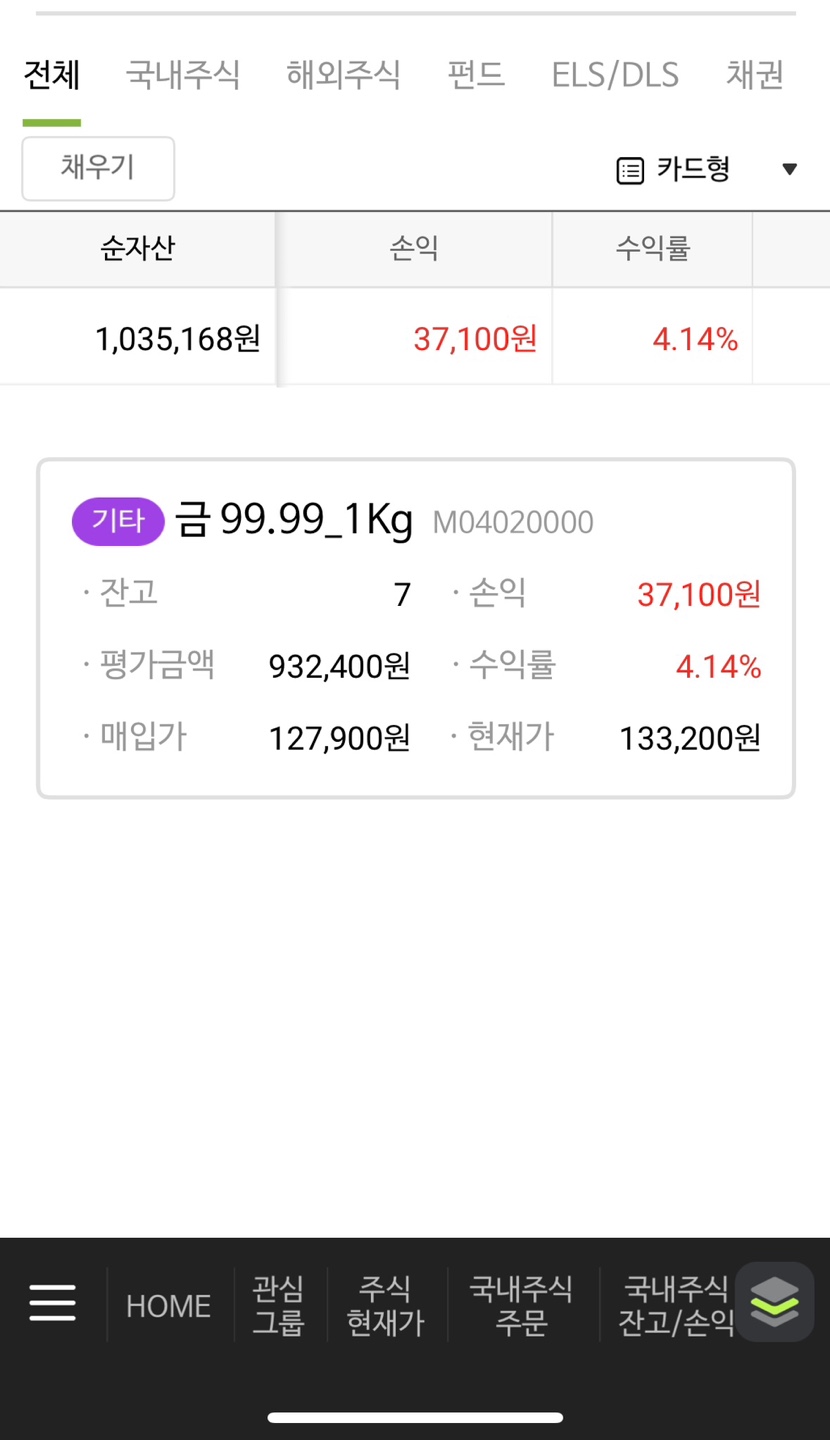Select the 해외주식 tab
830x1440 pixels.
pos(343,76)
